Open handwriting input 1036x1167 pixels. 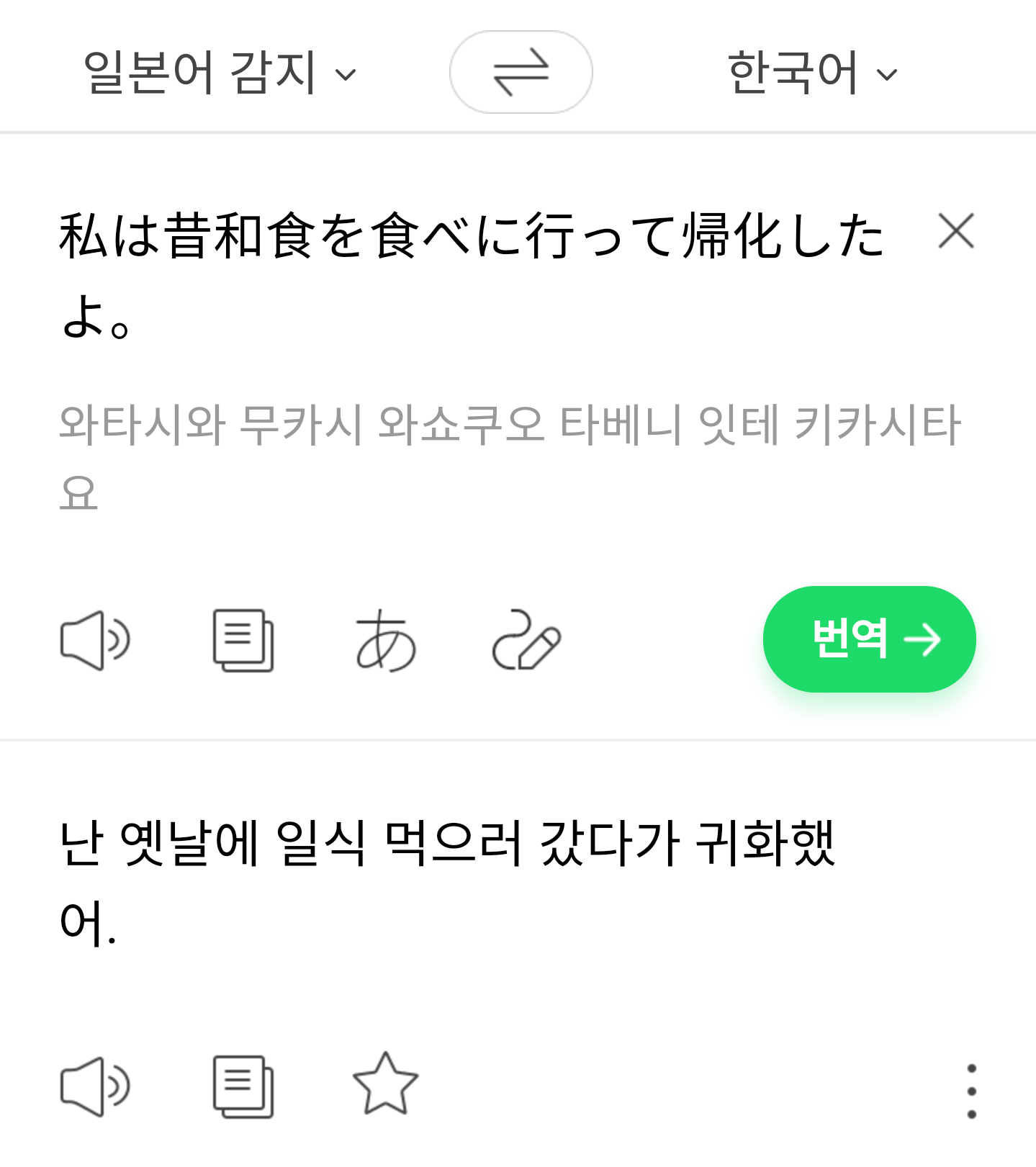point(526,640)
